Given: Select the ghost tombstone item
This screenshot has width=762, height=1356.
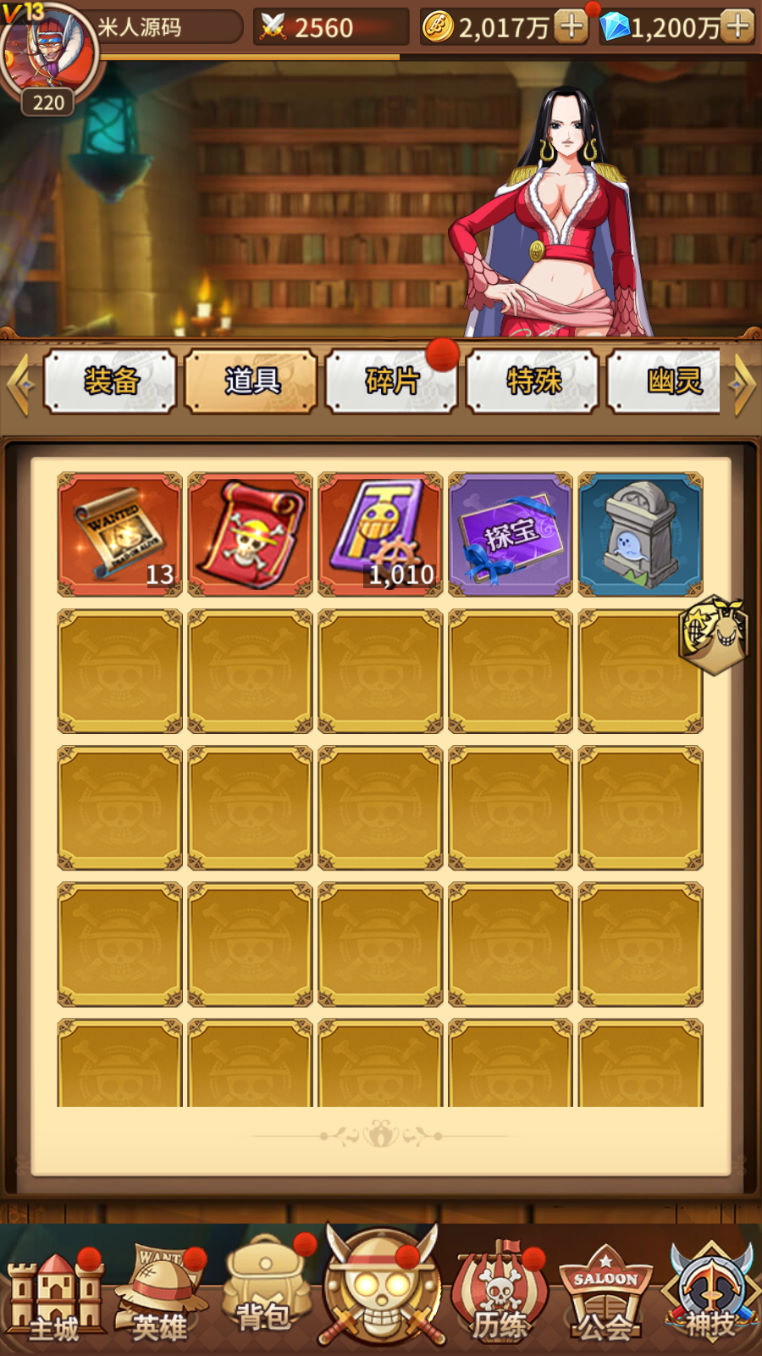Looking at the screenshot, I should coord(640,535).
